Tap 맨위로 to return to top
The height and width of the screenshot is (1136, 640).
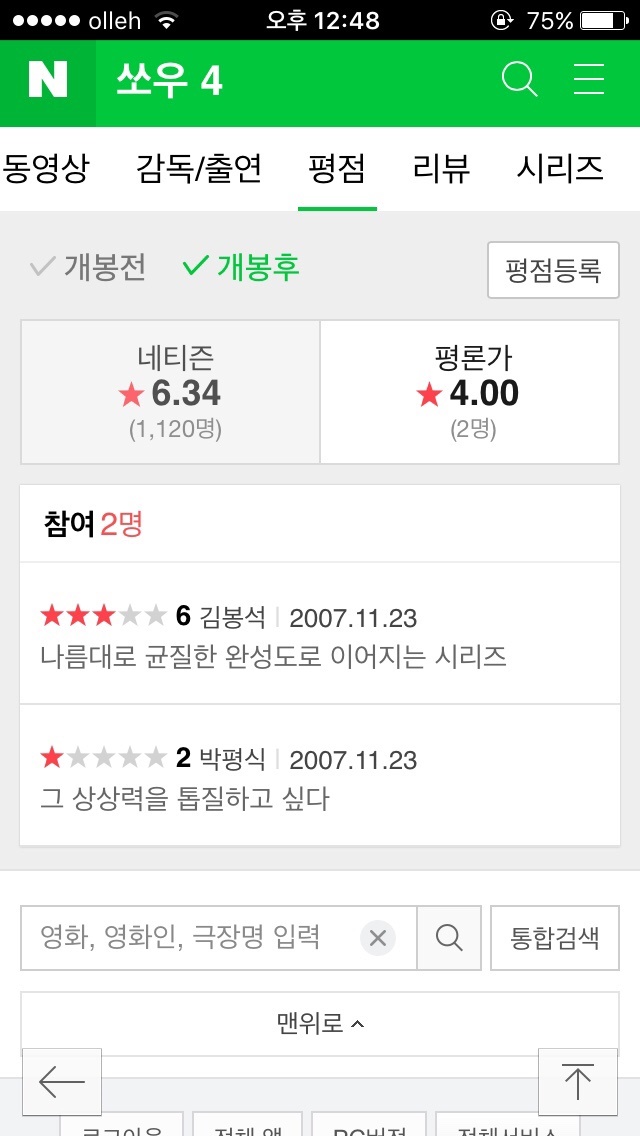pyautogui.click(x=320, y=1024)
